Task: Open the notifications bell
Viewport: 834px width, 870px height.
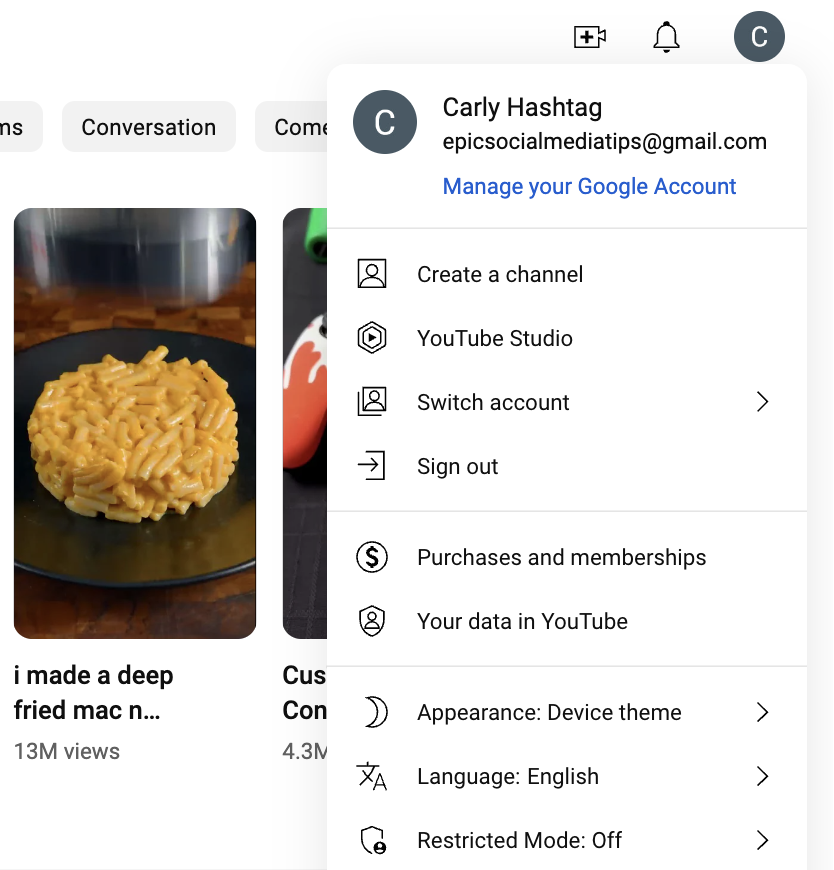Action: (x=666, y=38)
